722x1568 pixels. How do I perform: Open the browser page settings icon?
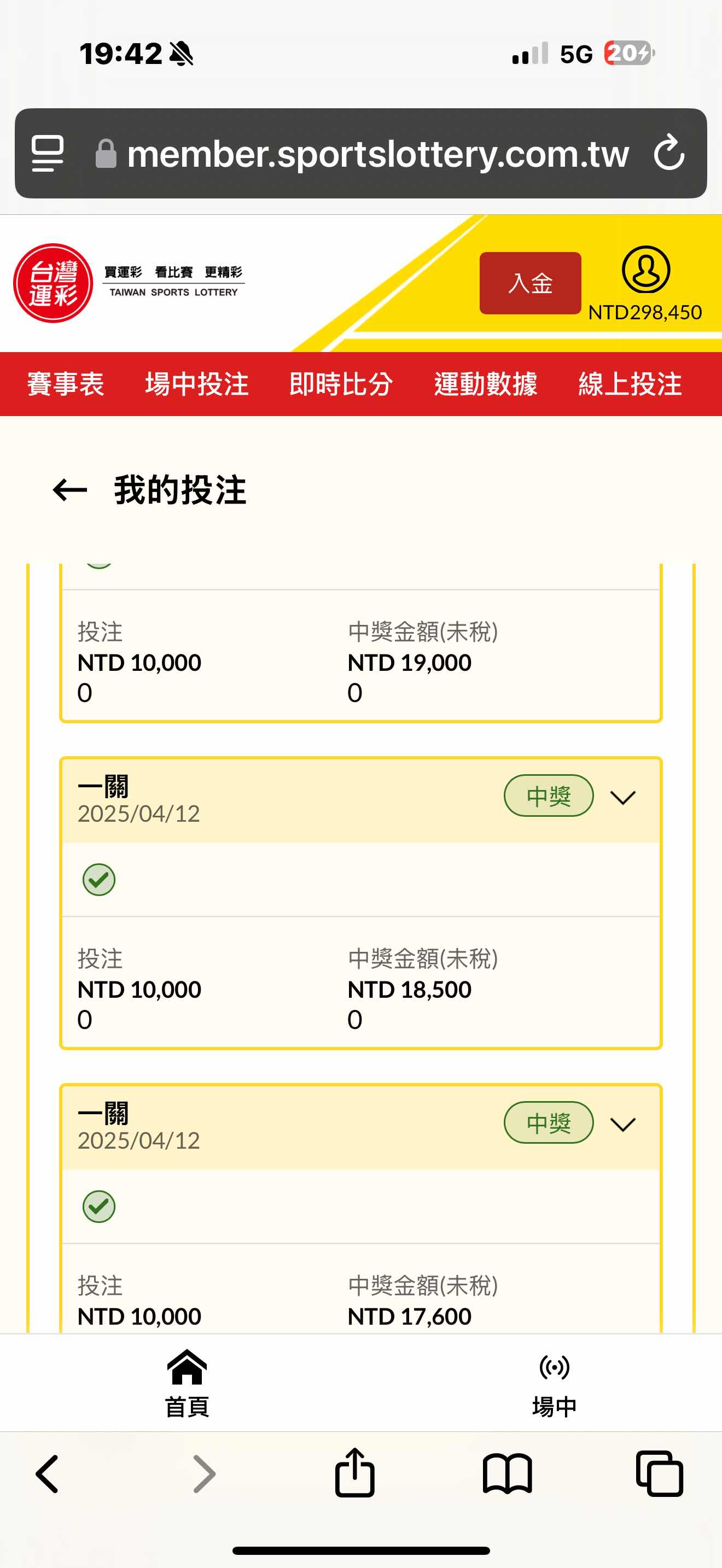point(48,154)
